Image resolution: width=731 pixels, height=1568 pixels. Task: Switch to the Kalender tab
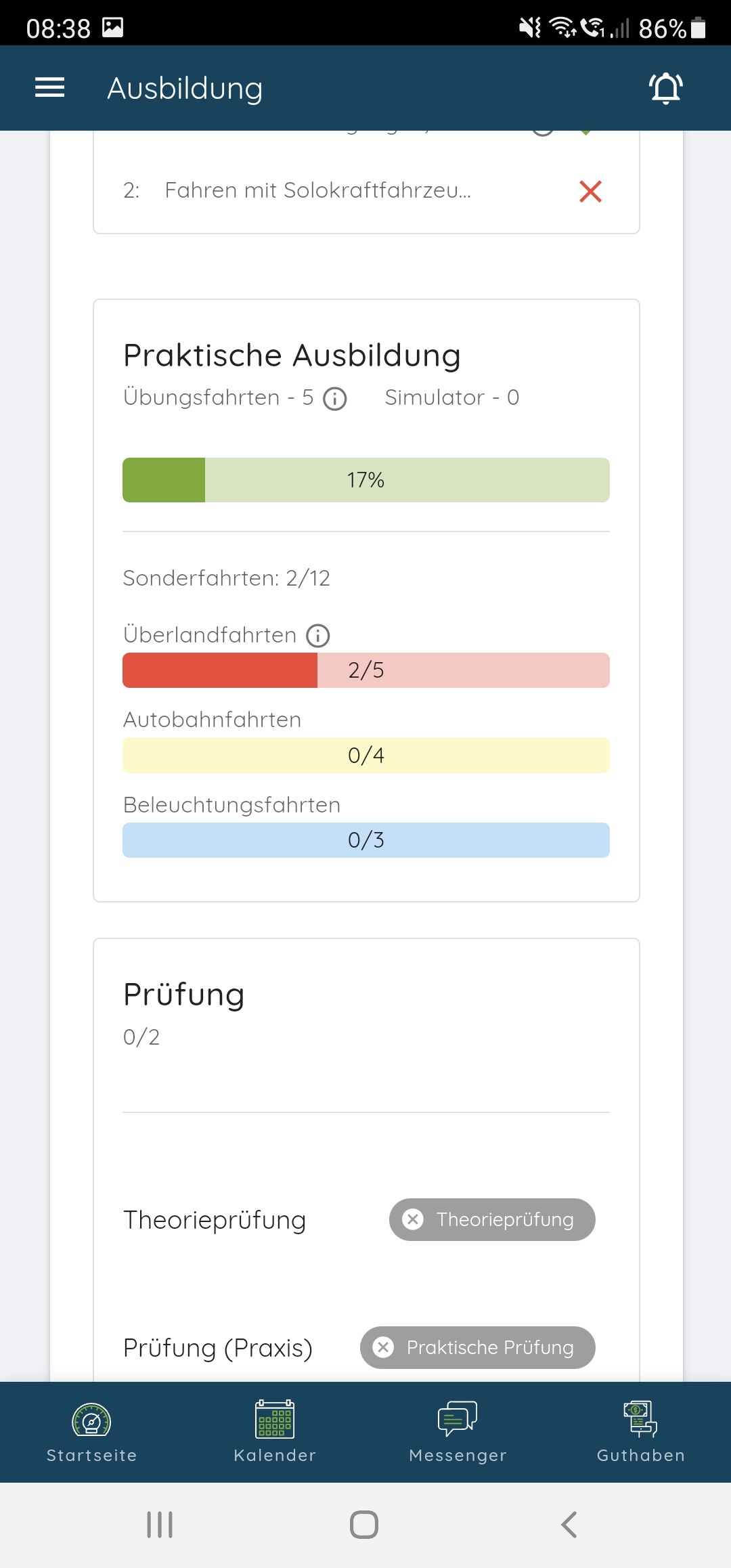click(275, 1432)
